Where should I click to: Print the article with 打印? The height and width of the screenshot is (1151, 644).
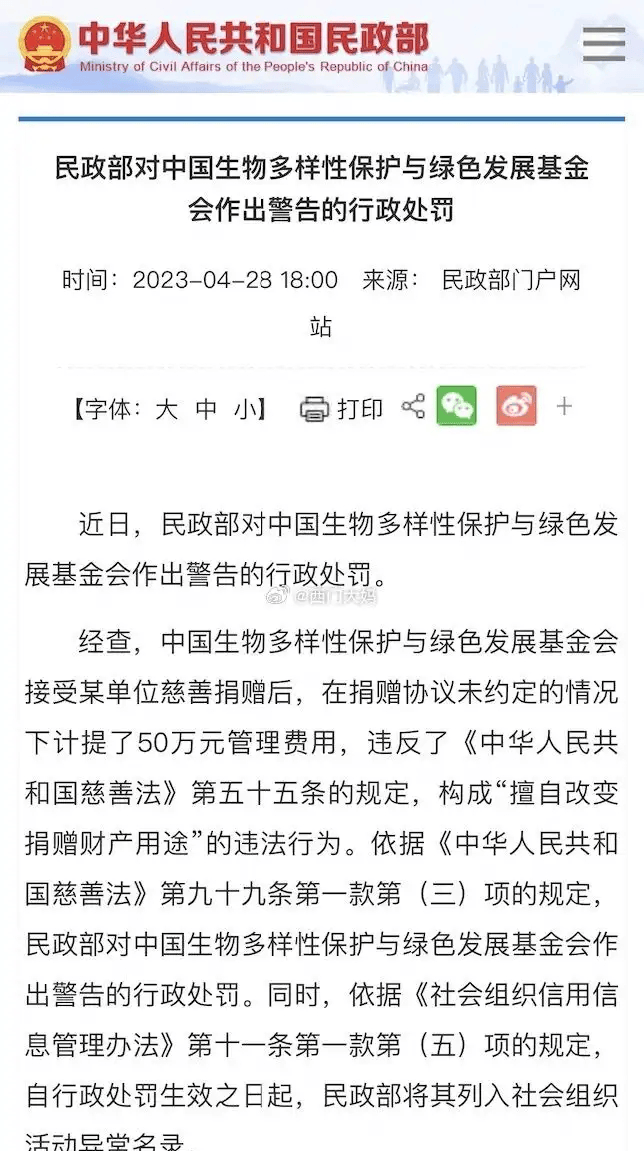pyautogui.click(x=341, y=408)
